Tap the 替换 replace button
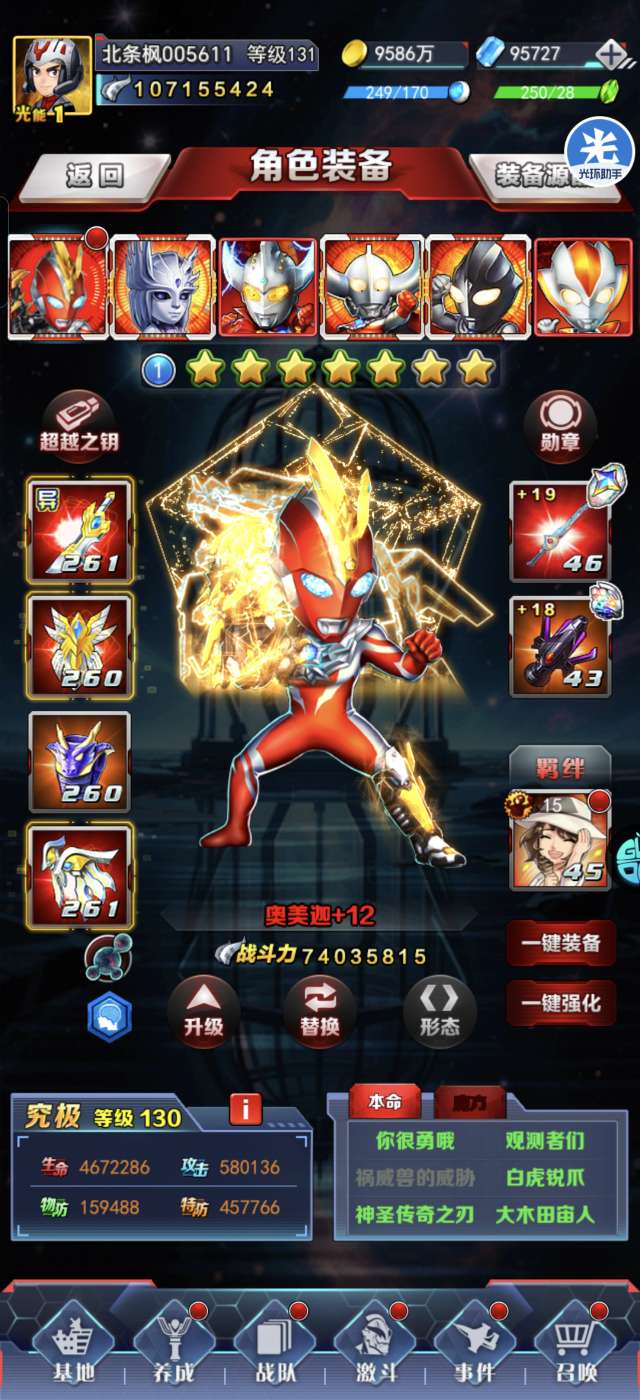This screenshot has width=640, height=1400. pyautogui.click(x=320, y=1012)
